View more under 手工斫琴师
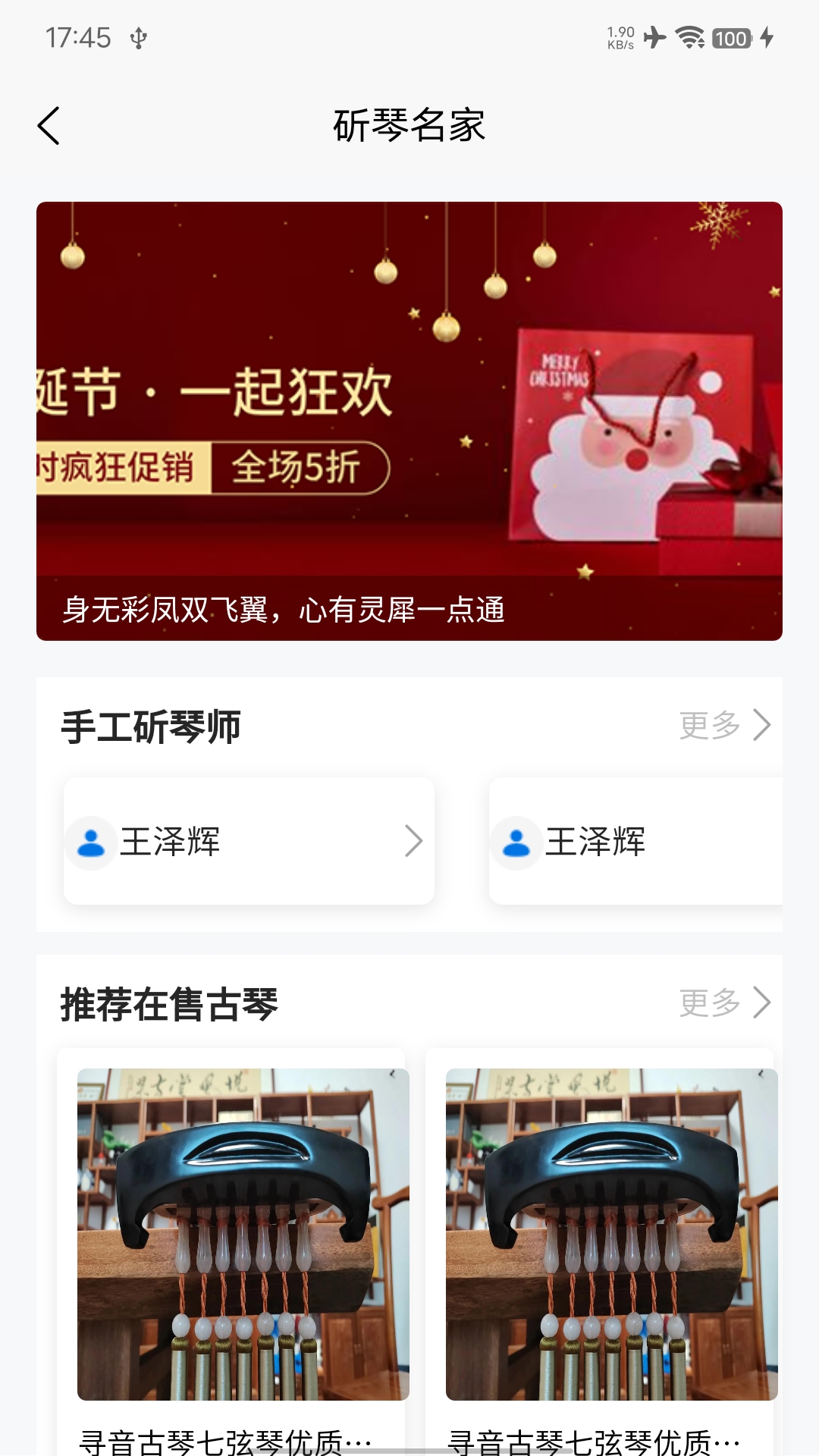This screenshot has height=1456, width=819. 724,726
